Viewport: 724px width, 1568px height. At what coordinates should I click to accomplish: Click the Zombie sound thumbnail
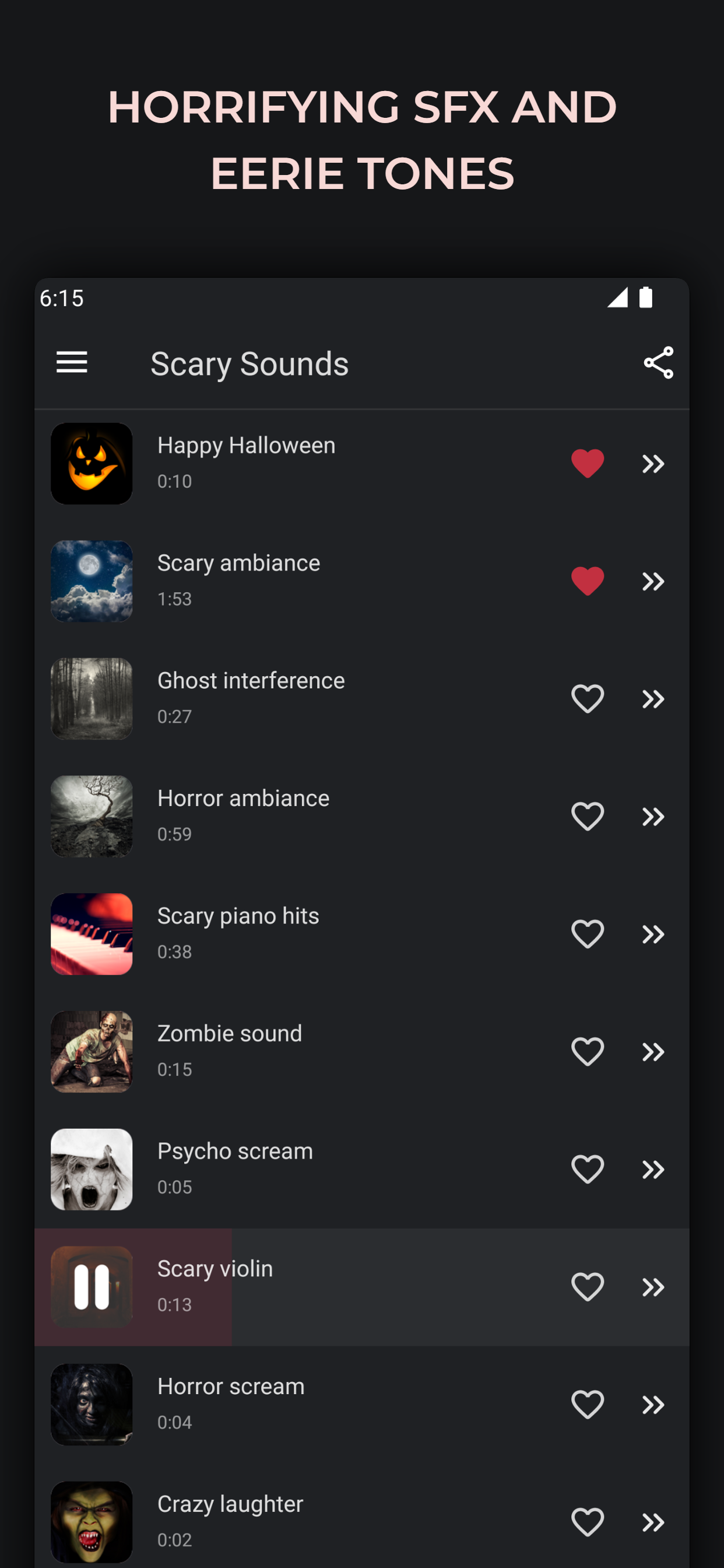[x=92, y=1051]
